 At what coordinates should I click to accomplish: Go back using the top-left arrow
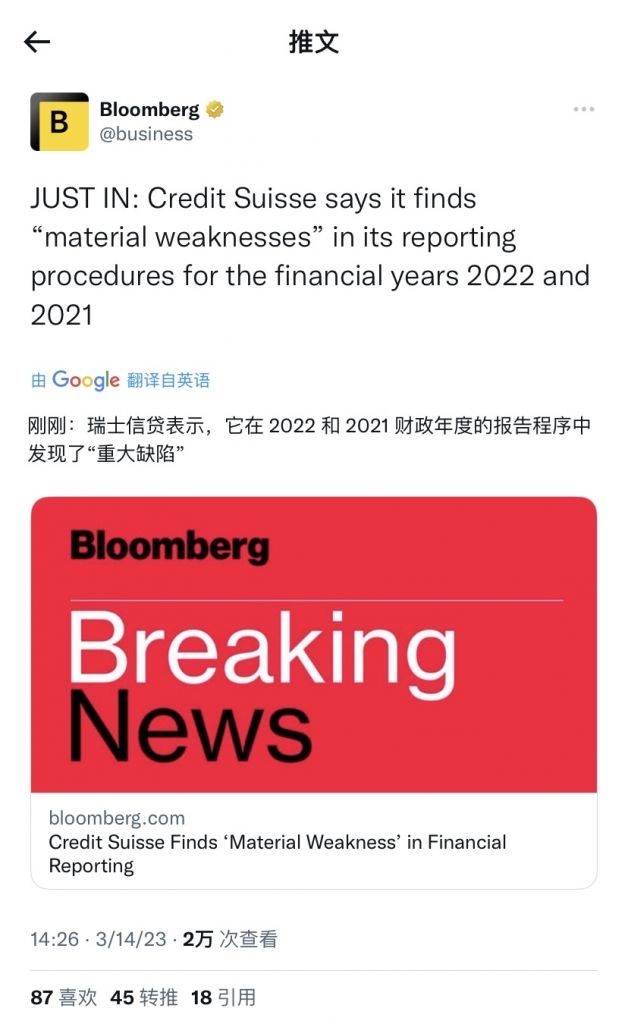coord(37,42)
